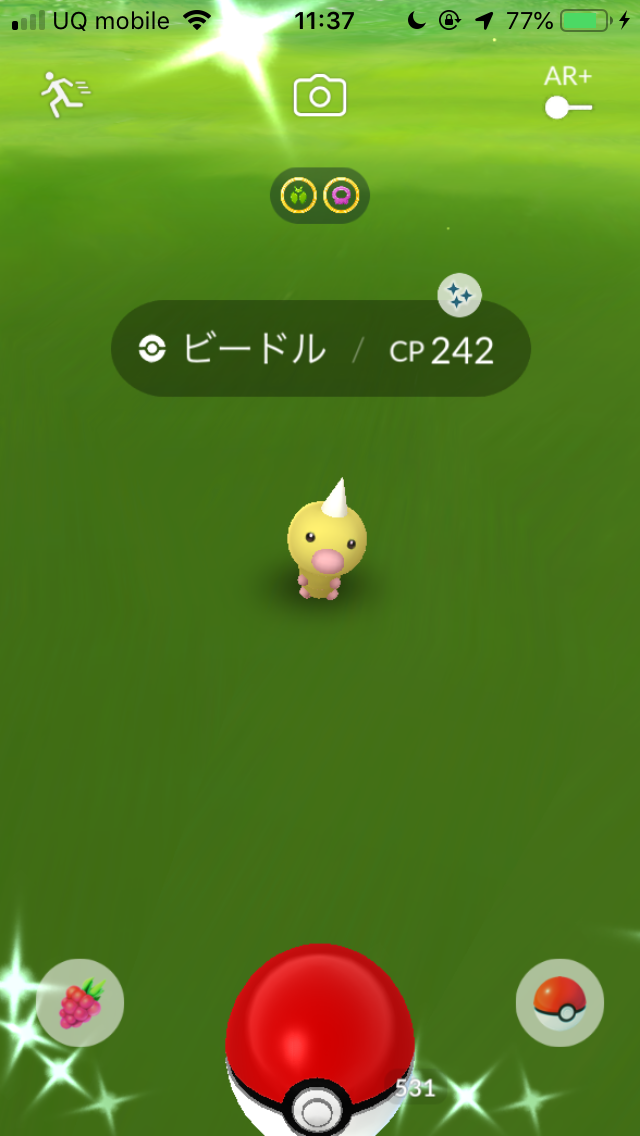The width and height of the screenshot is (640, 1136).
Task: Tap the bug and poison type medal badge
Action: point(320,195)
